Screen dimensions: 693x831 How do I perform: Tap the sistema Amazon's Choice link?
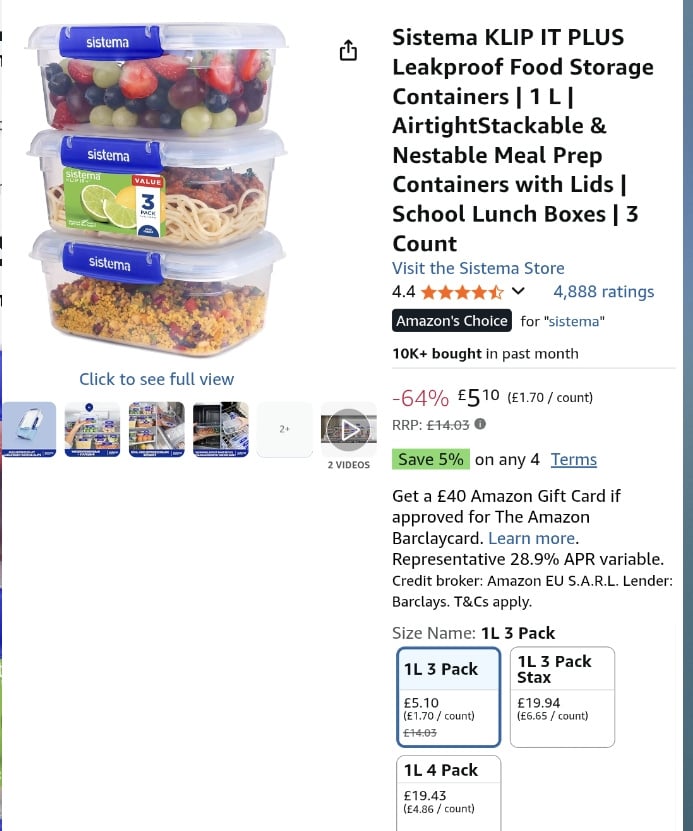tap(574, 321)
